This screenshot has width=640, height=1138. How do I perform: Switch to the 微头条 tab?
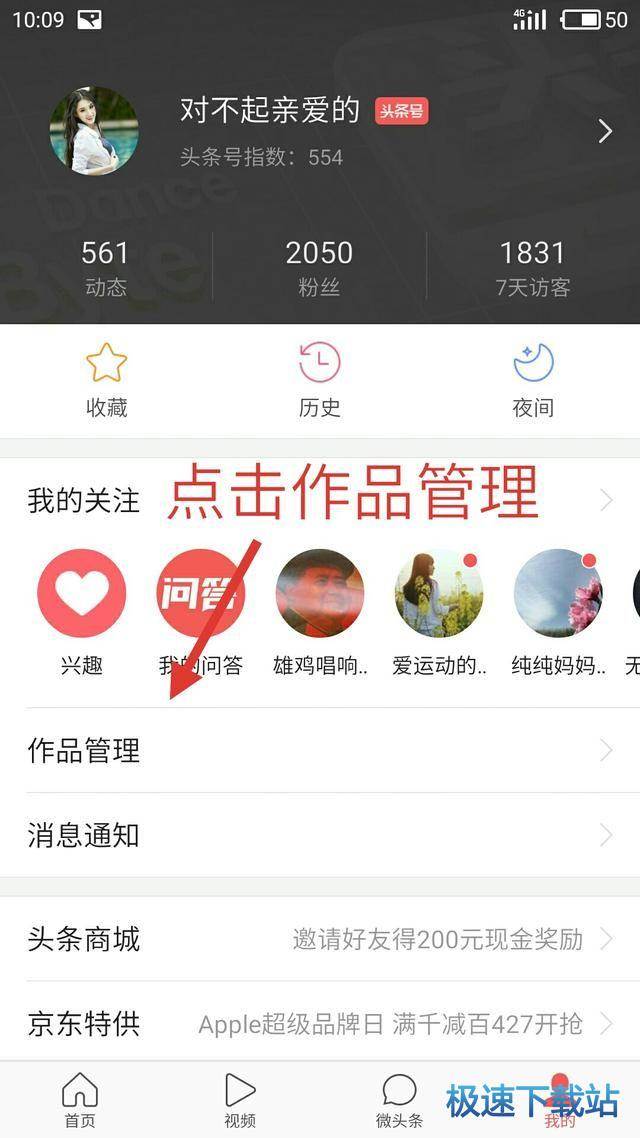399,1100
